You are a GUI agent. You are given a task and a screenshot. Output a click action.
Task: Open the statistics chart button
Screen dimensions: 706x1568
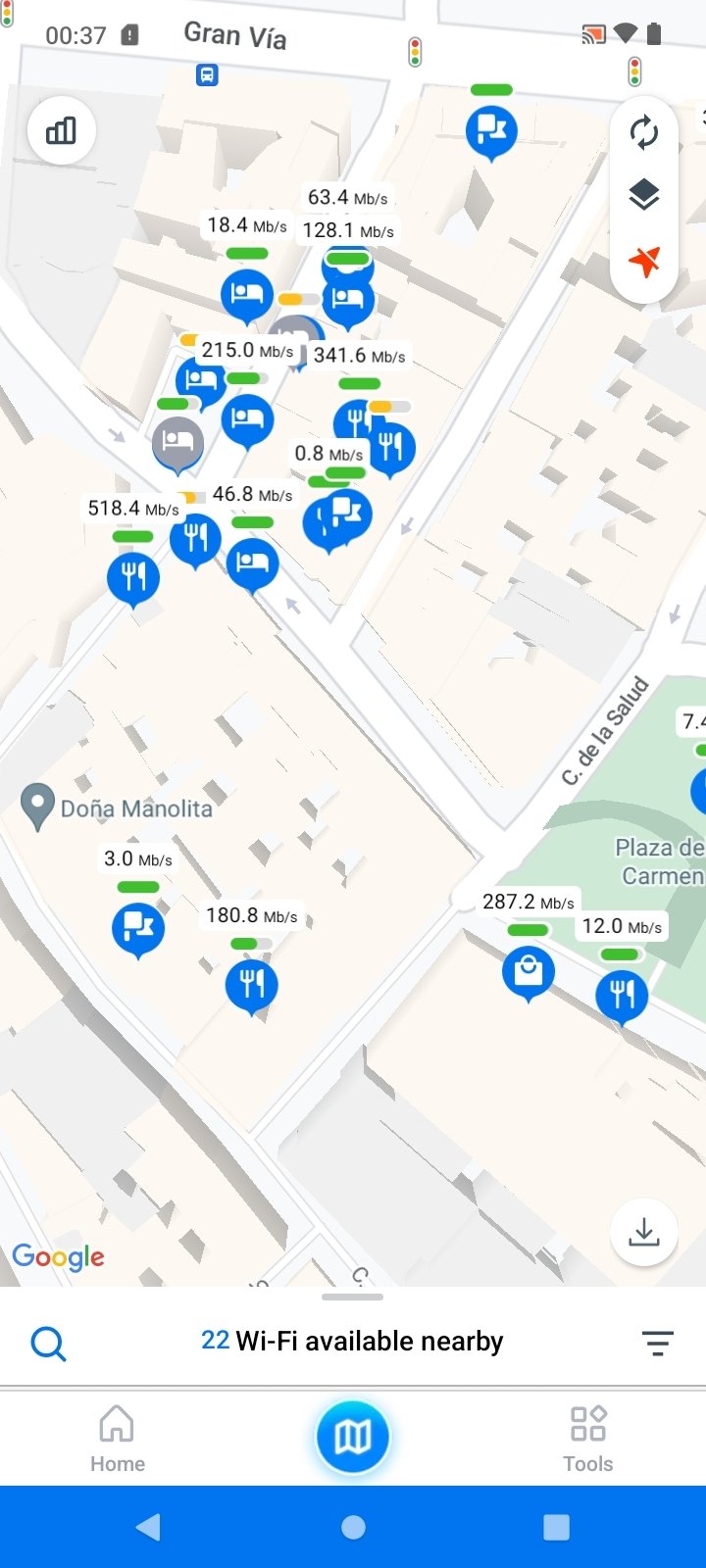click(61, 130)
